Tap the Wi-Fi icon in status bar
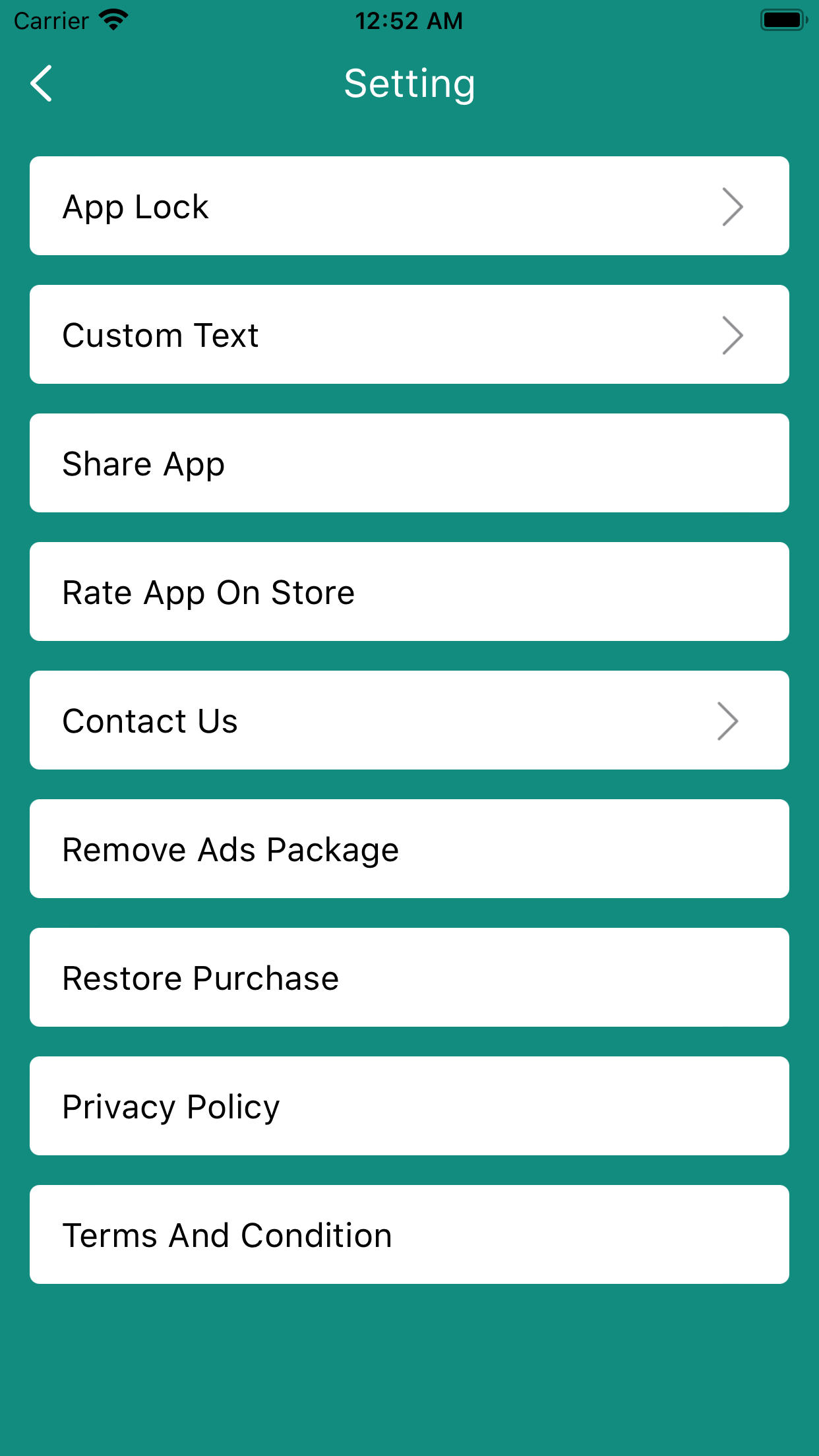Screen dimensions: 819x1456 [113, 18]
